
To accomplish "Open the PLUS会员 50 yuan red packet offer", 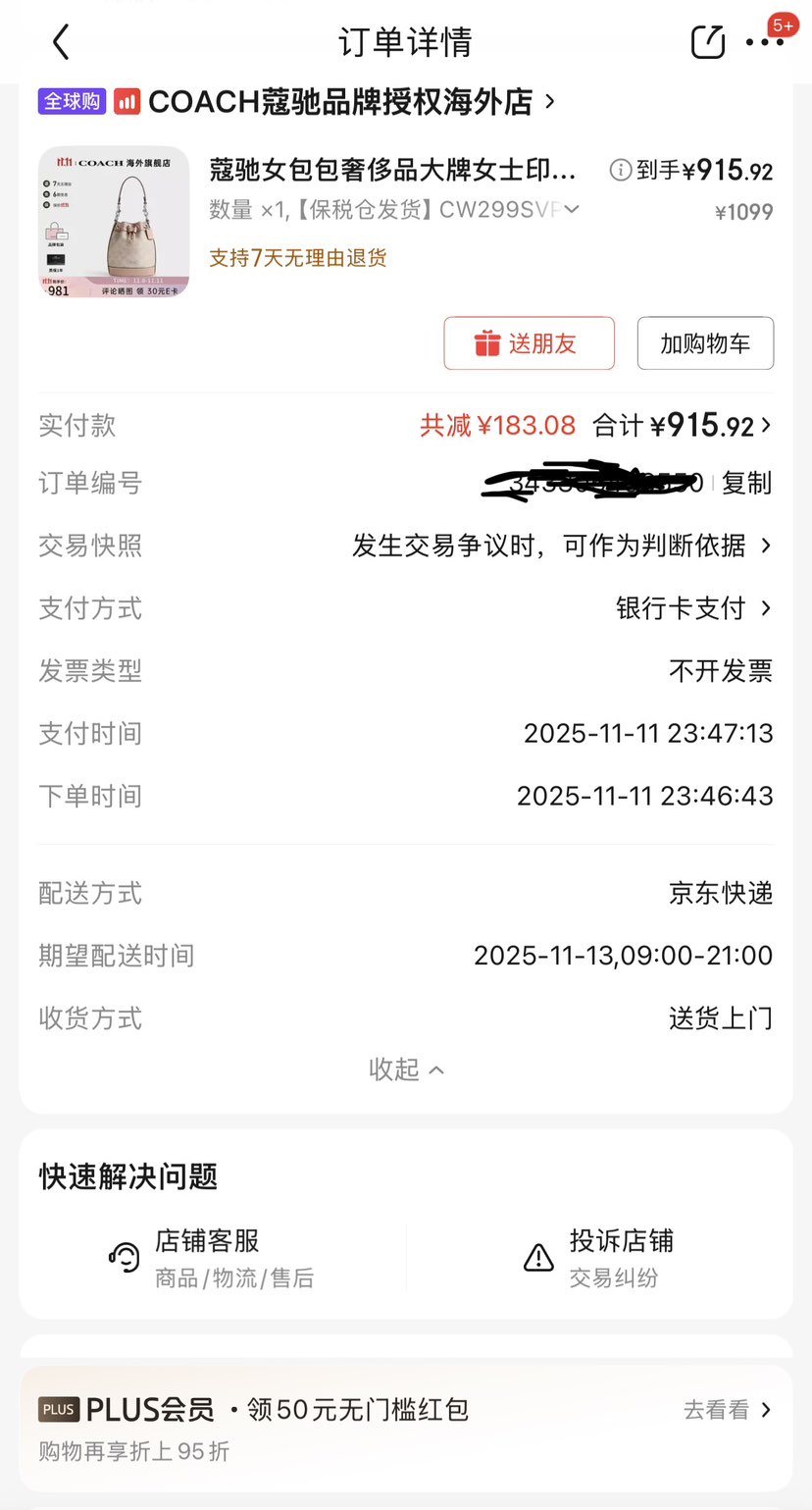I will coord(405,1427).
